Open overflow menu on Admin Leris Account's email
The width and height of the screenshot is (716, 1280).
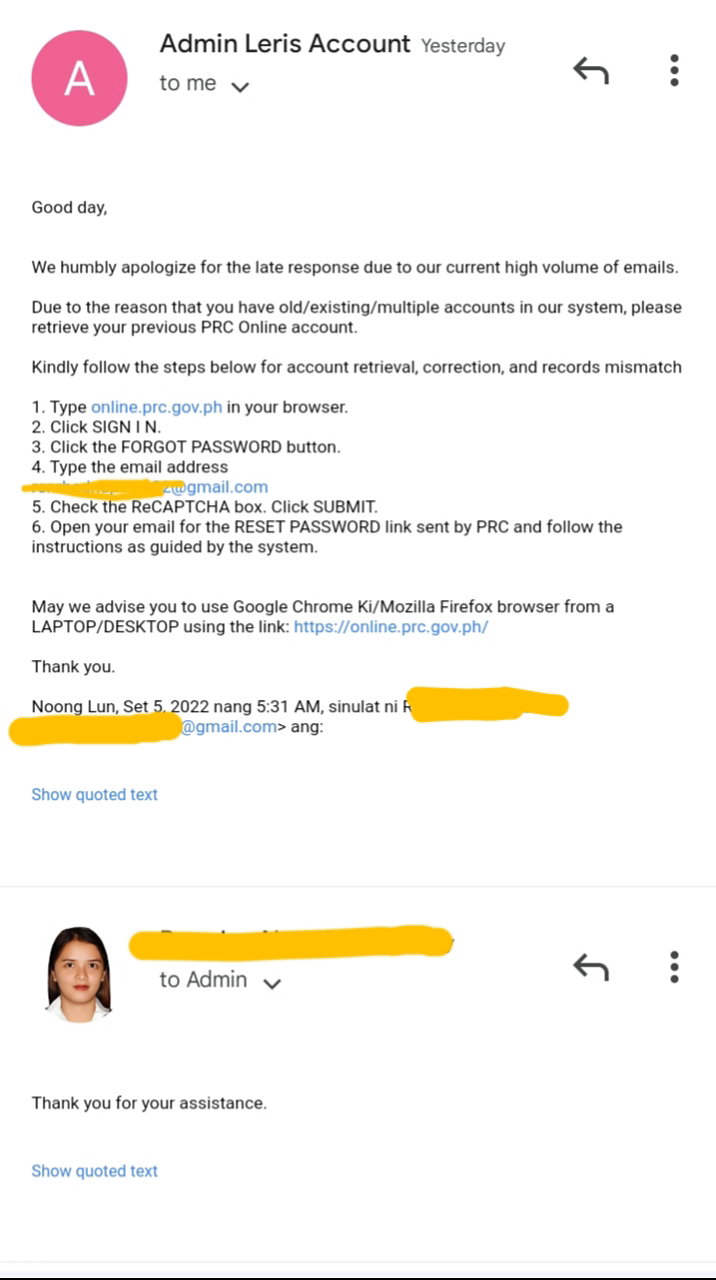674,70
